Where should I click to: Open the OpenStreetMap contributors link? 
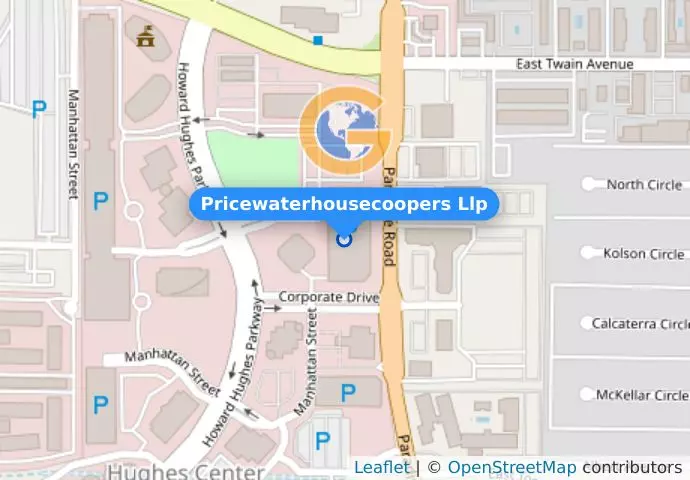pyautogui.click(x=511, y=467)
